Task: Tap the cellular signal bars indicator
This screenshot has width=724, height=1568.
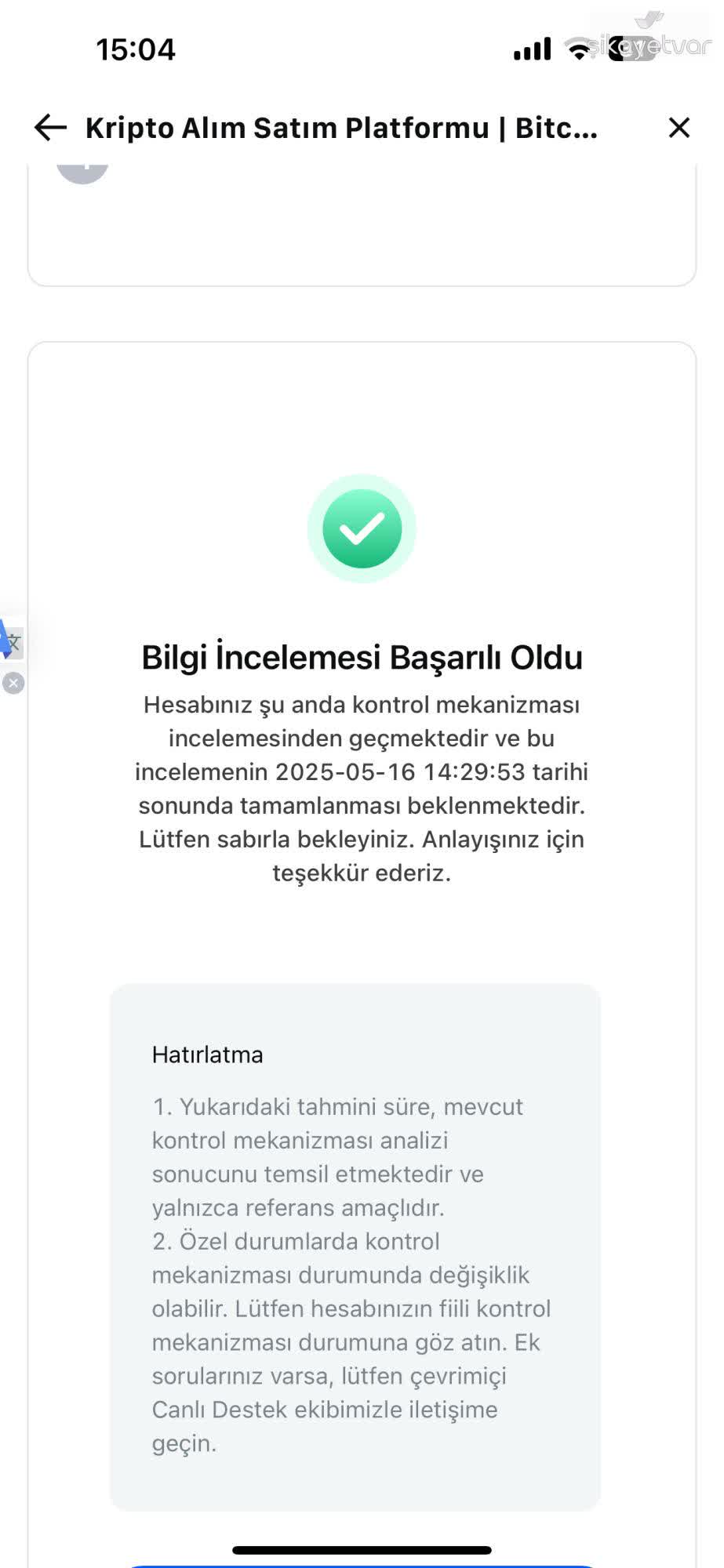Action: coord(530,49)
